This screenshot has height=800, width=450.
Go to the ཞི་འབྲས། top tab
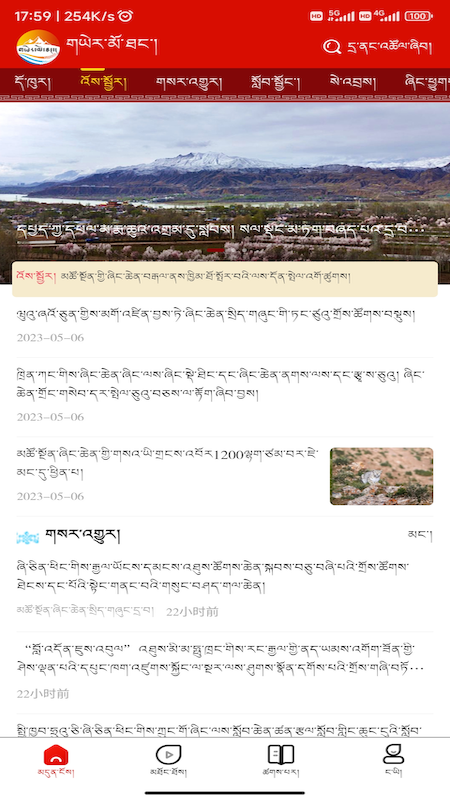click(353, 82)
